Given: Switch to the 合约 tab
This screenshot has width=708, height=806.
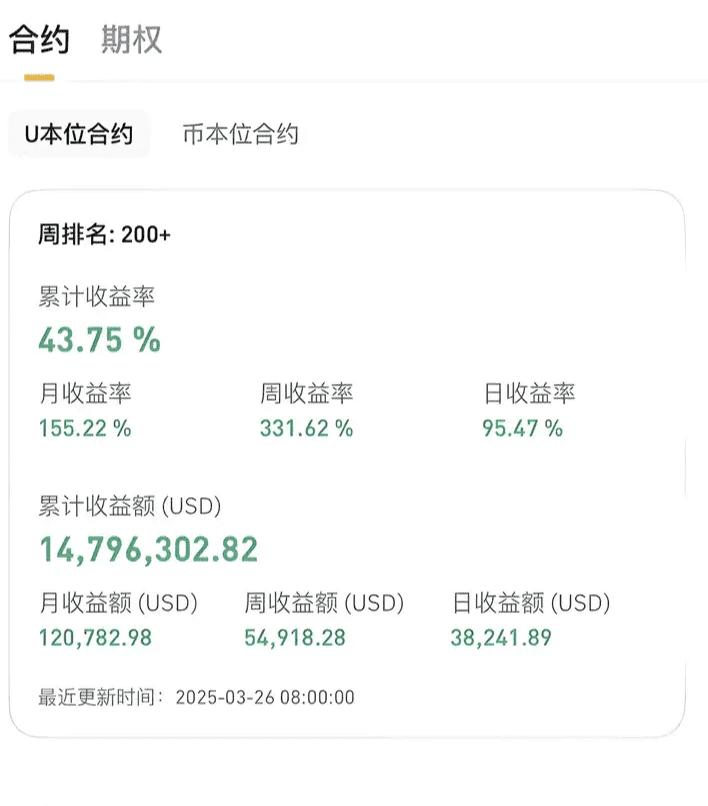Looking at the screenshot, I should 39,41.
